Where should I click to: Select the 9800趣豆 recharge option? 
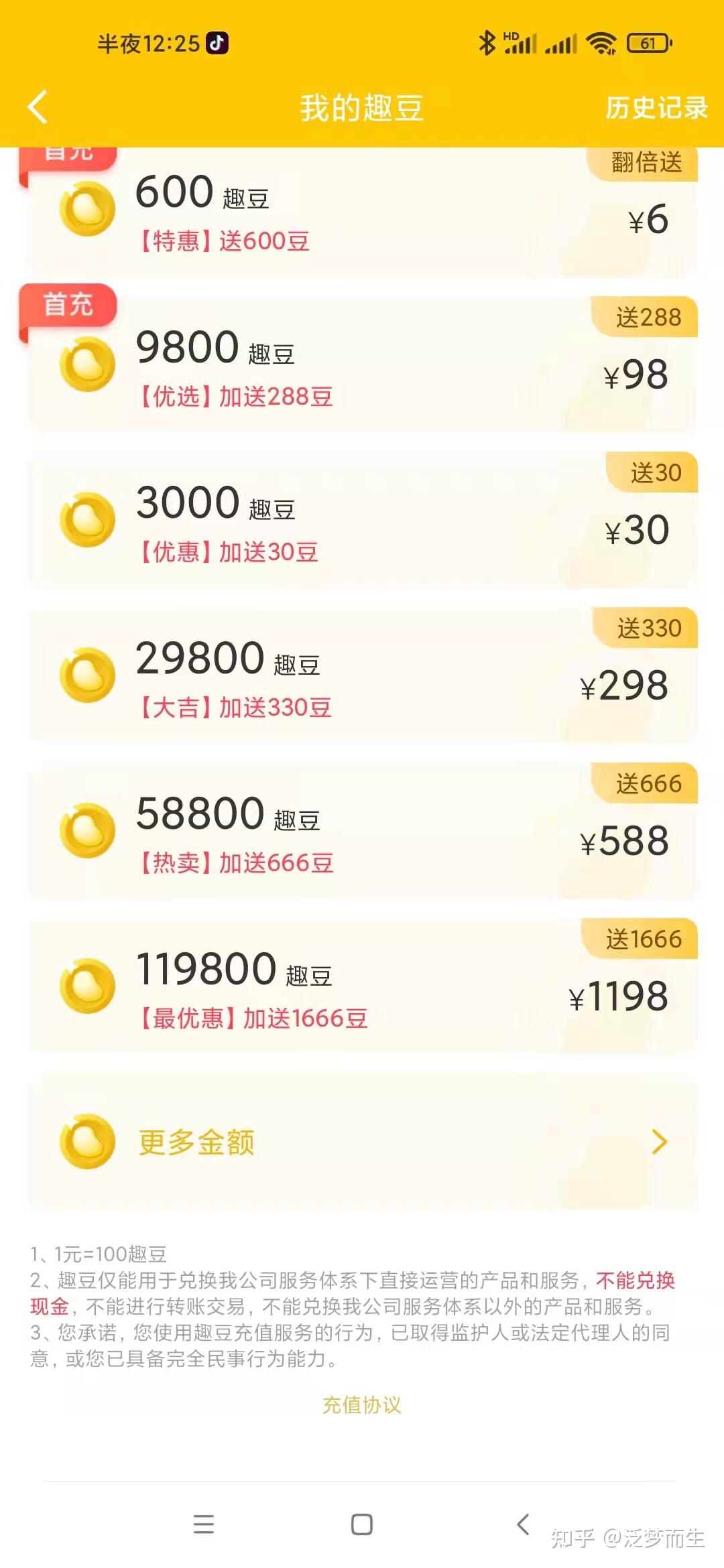pos(362,367)
